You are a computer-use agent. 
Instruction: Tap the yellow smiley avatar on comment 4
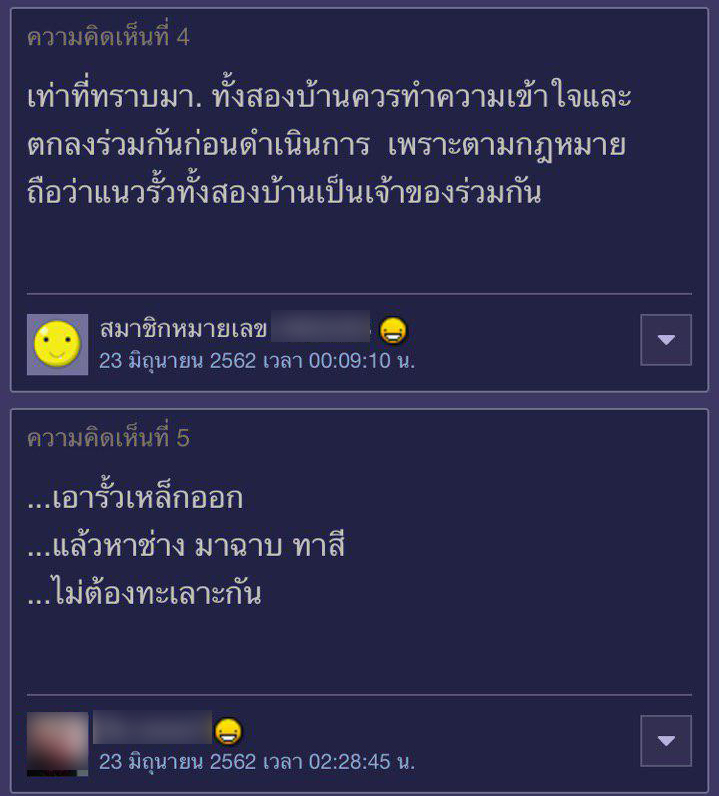[57, 344]
